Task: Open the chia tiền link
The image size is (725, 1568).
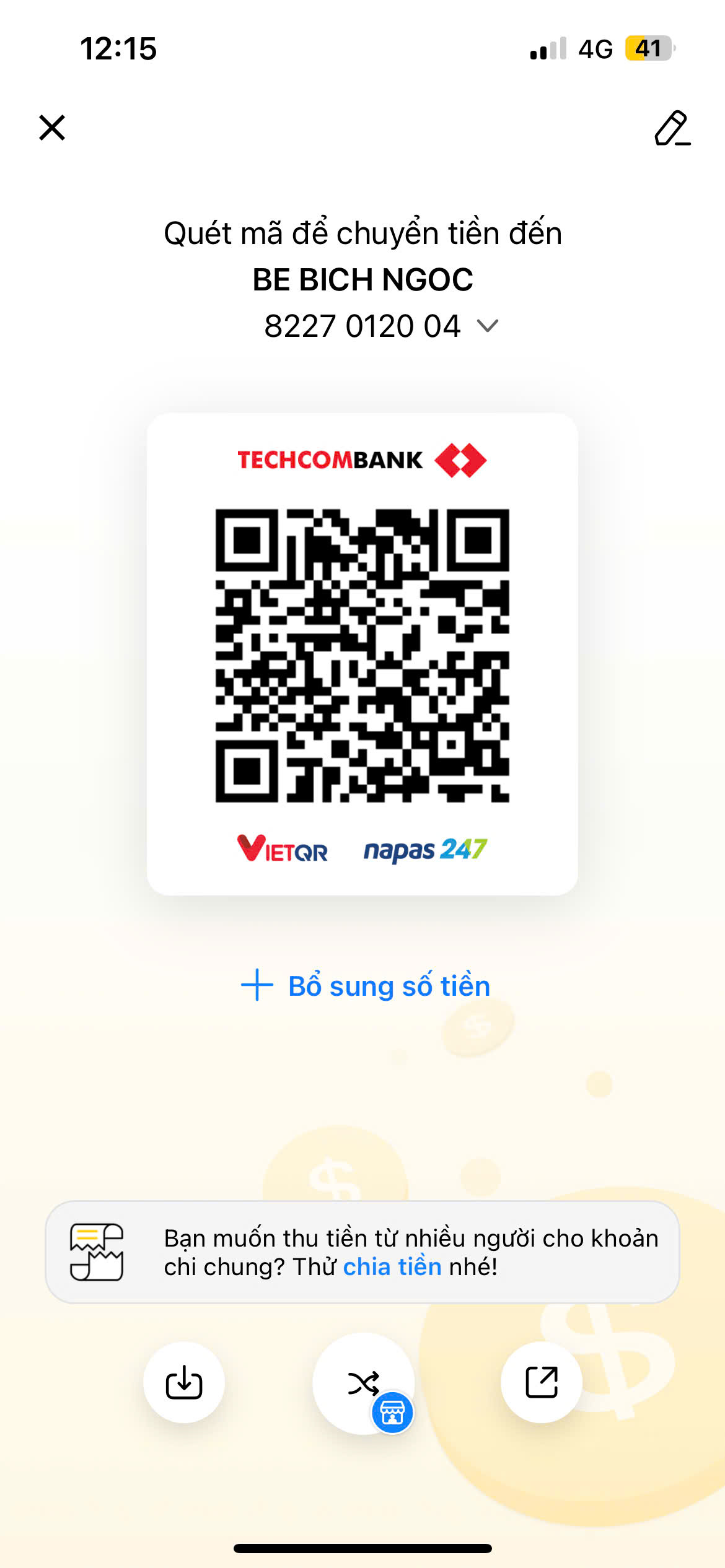Action: point(392,1266)
